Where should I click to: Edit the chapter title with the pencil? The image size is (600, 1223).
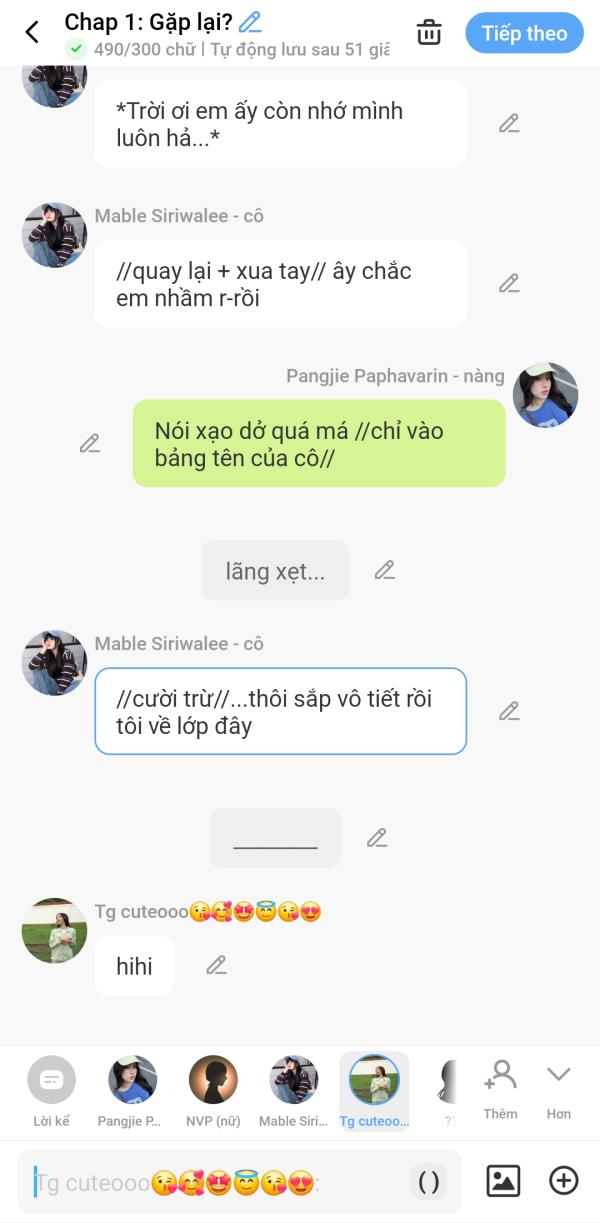pos(250,21)
